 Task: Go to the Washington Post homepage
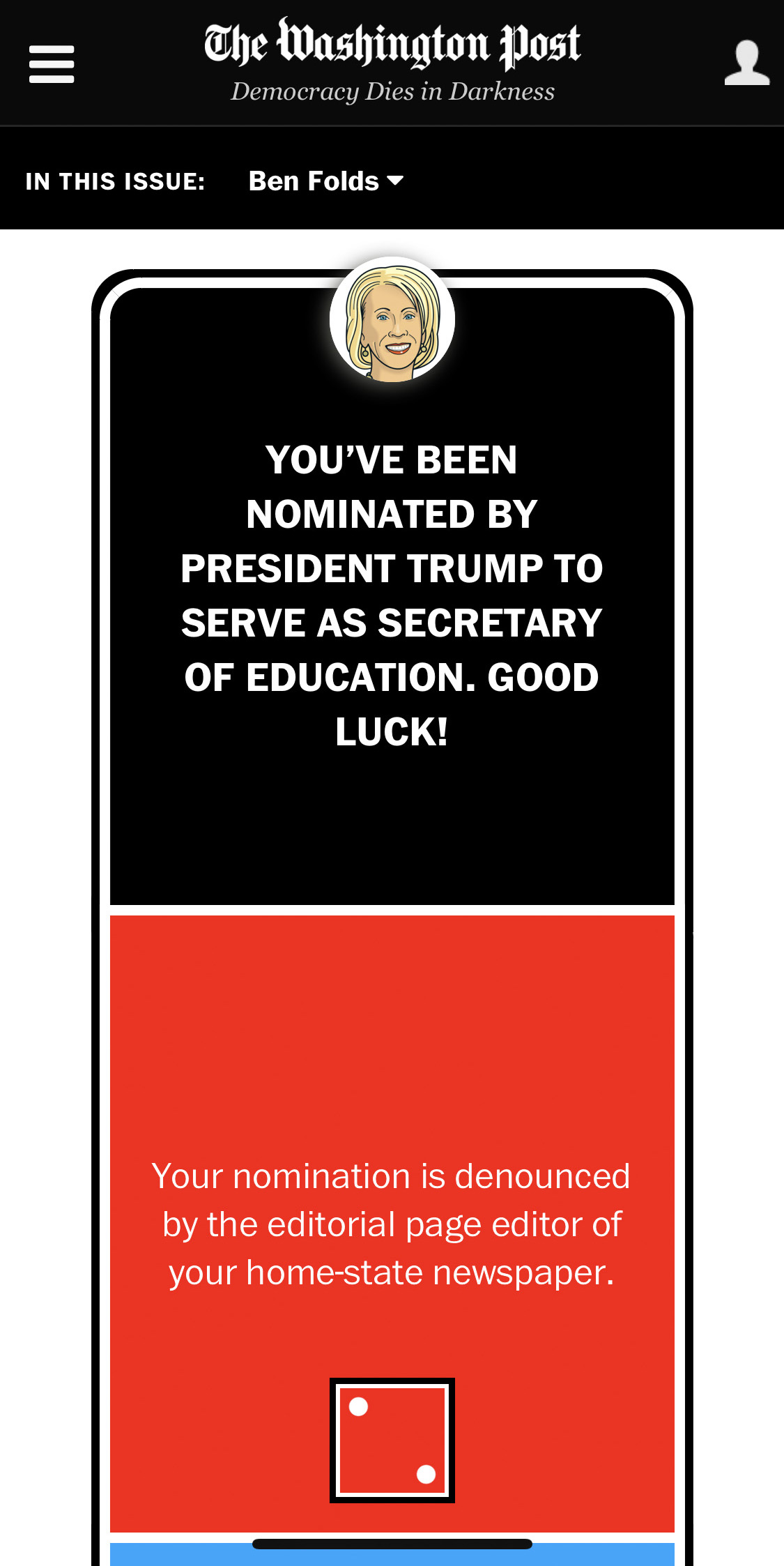click(392, 45)
